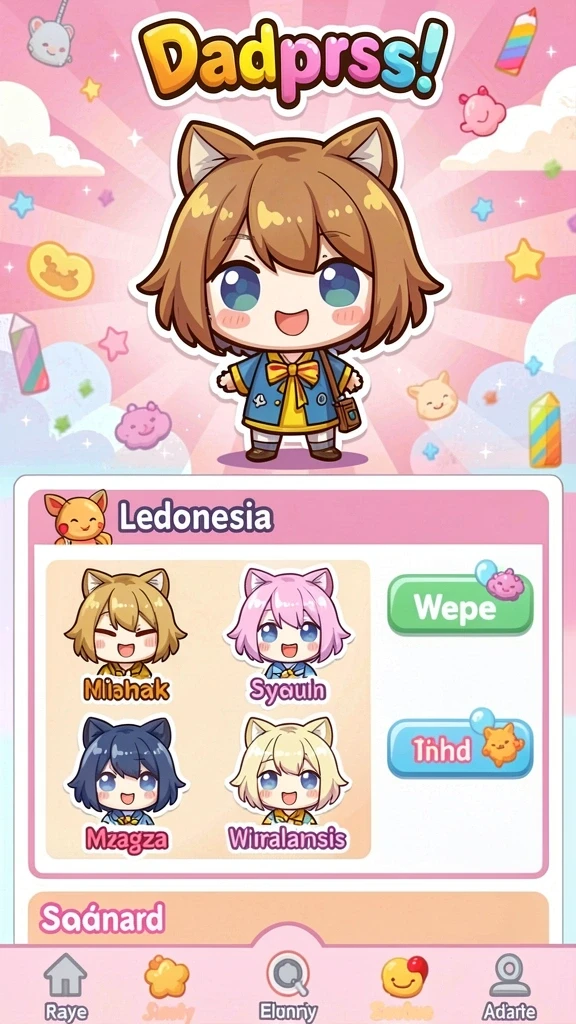Pick the dark-haired Mzagza character
The width and height of the screenshot is (576, 1024).
(x=126, y=784)
